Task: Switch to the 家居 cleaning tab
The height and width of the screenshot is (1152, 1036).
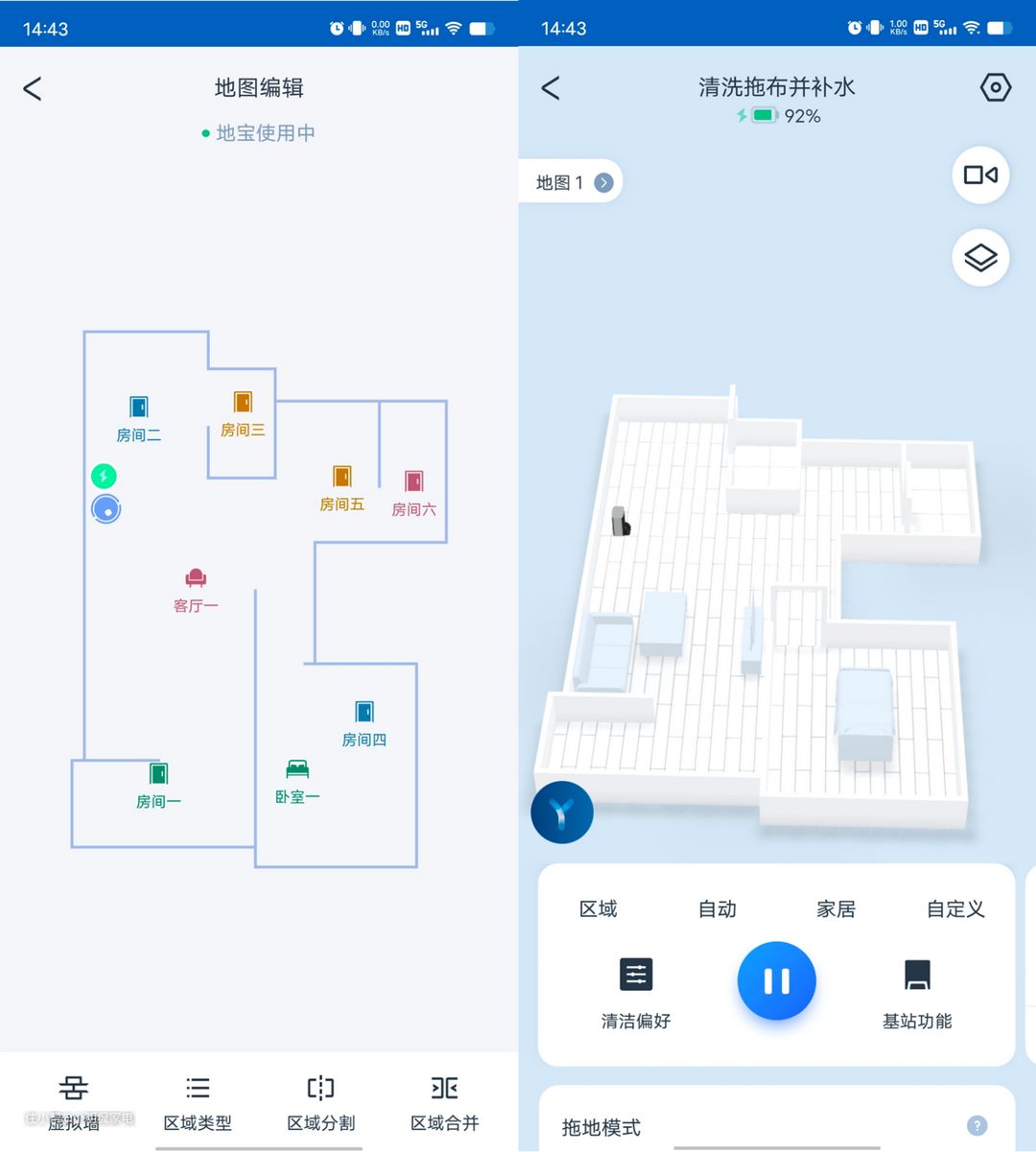Action: (x=836, y=908)
